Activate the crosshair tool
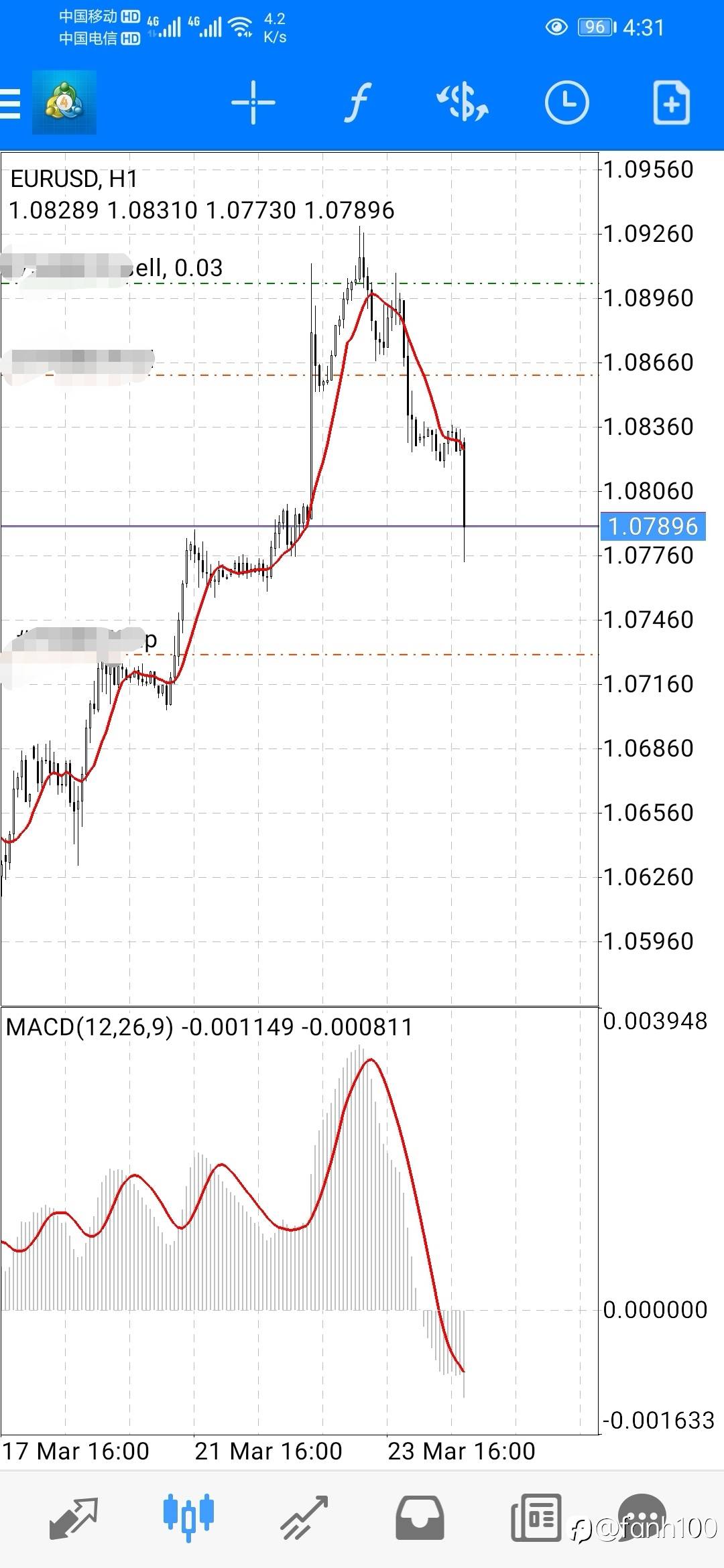 [253, 103]
